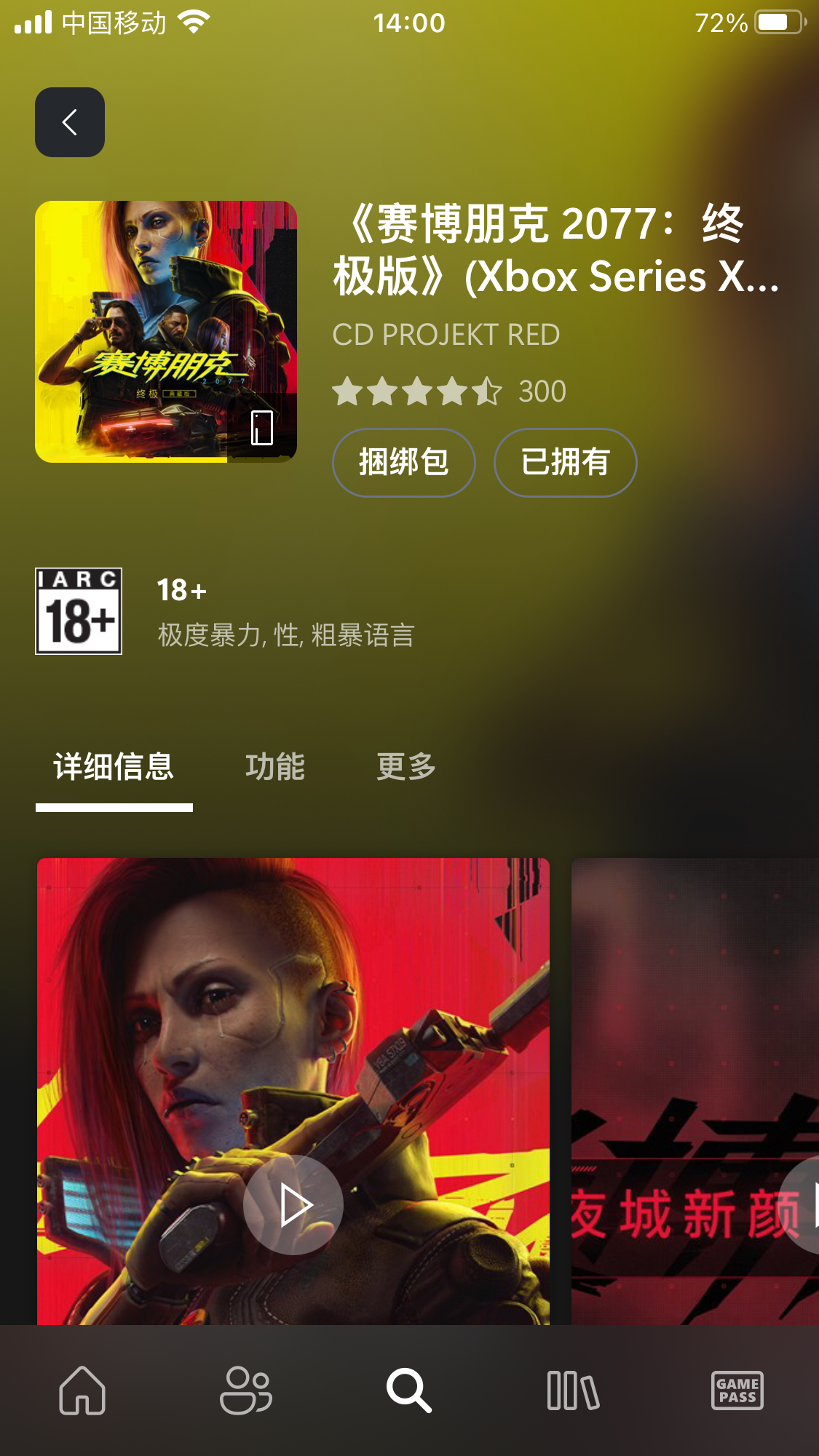Select the 详细信息 tab

[x=114, y=767]
